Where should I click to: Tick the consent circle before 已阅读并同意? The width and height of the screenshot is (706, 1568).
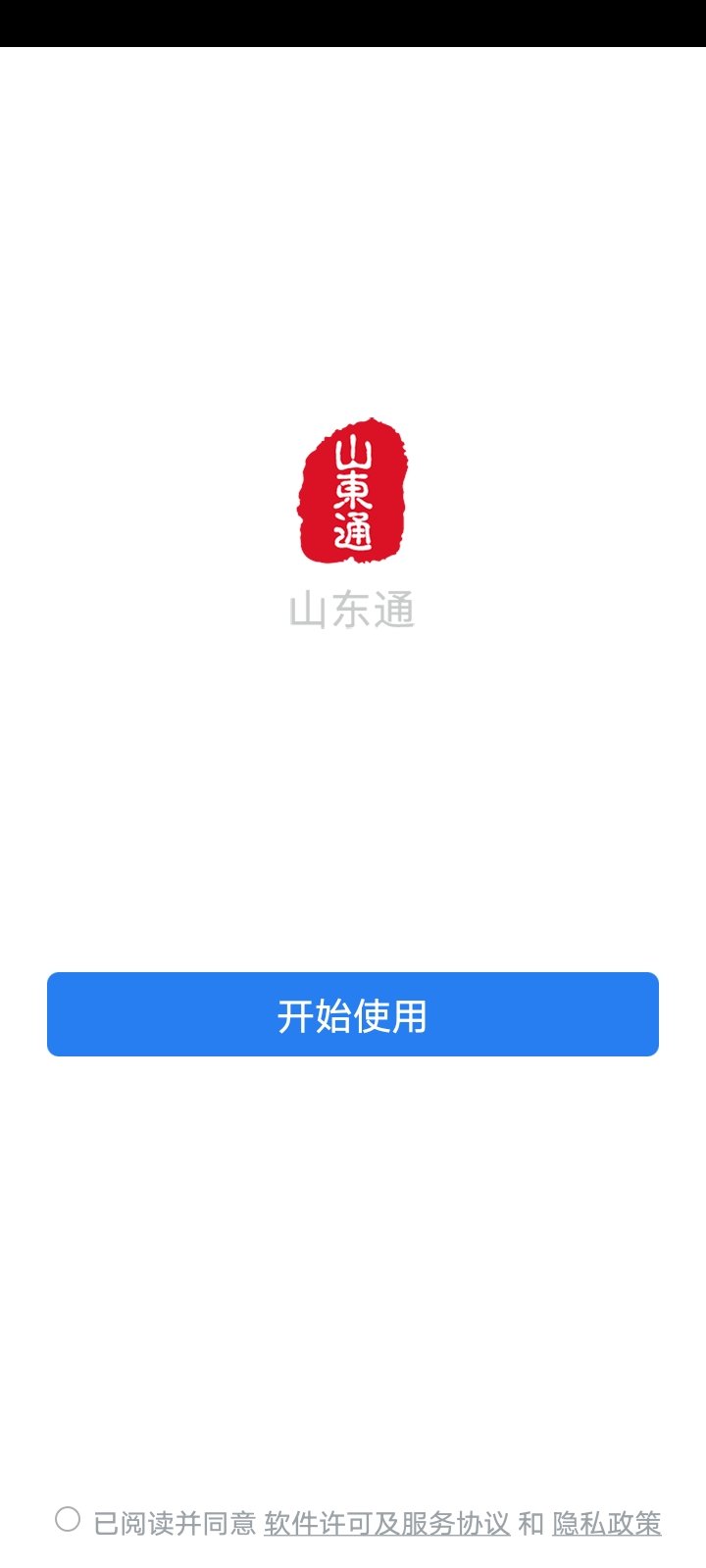pyautogui.click(x=67, y=1520)
